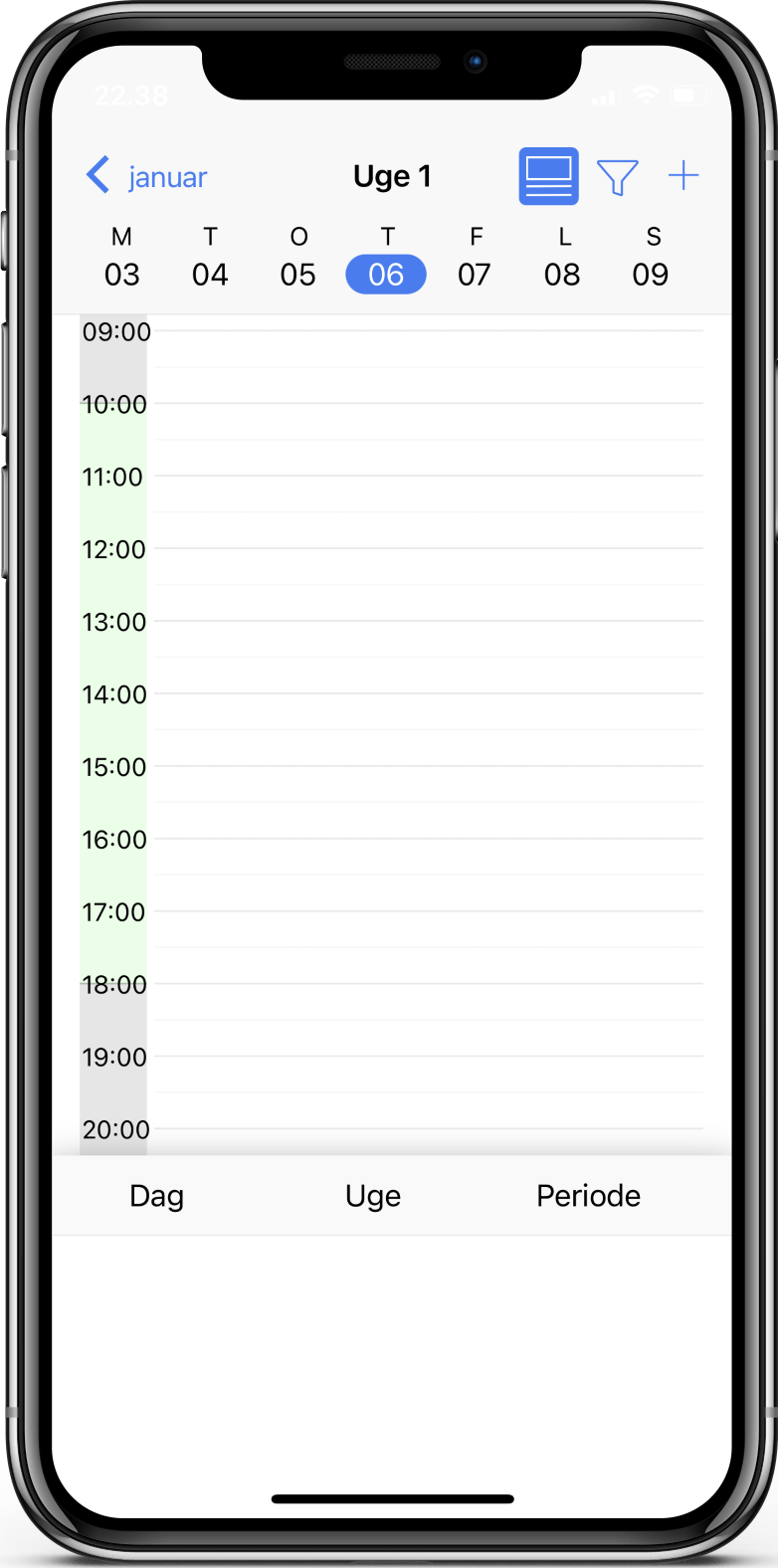The image size is (778, 1568).
Task: Select Monday 03
Action: (x=121, y=261)
